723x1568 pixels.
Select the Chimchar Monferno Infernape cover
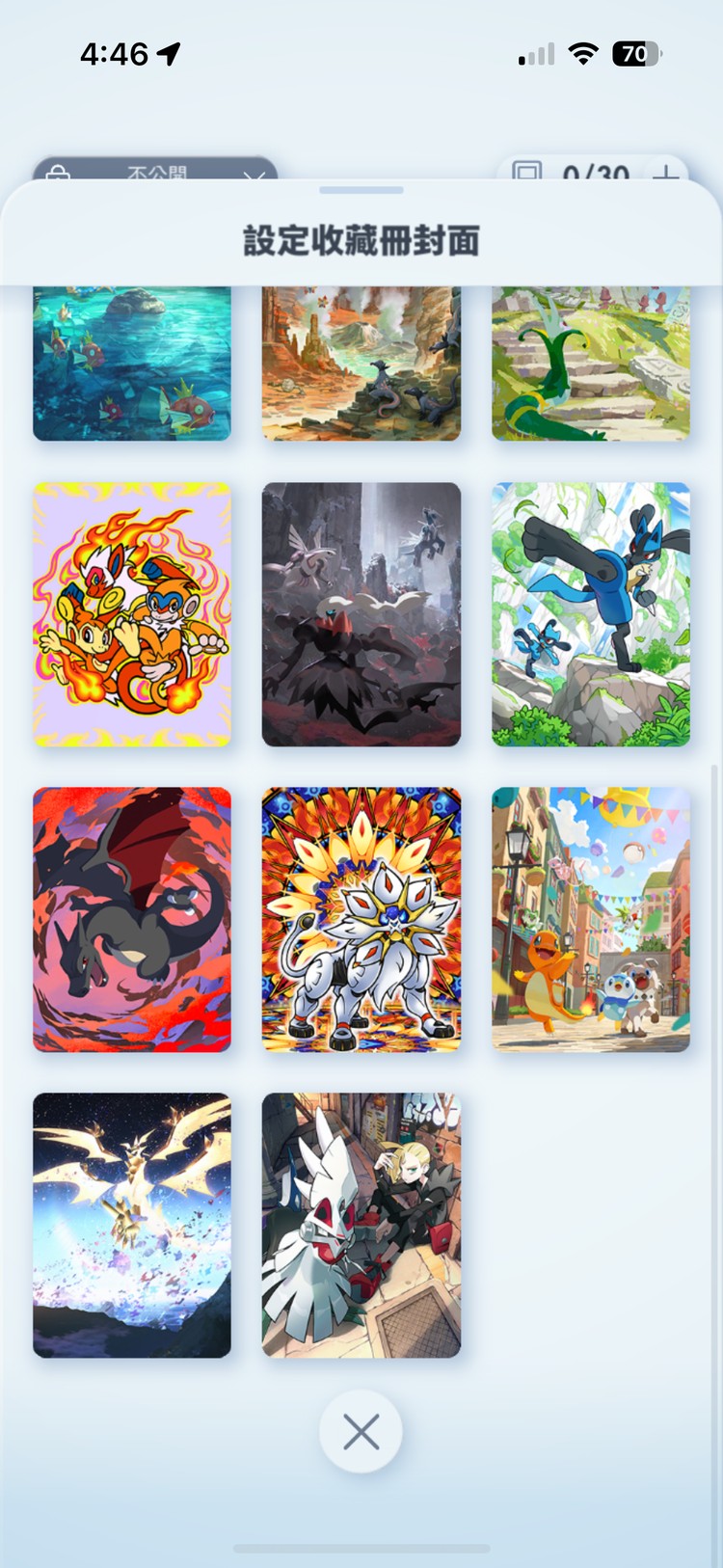coord(132,614)
